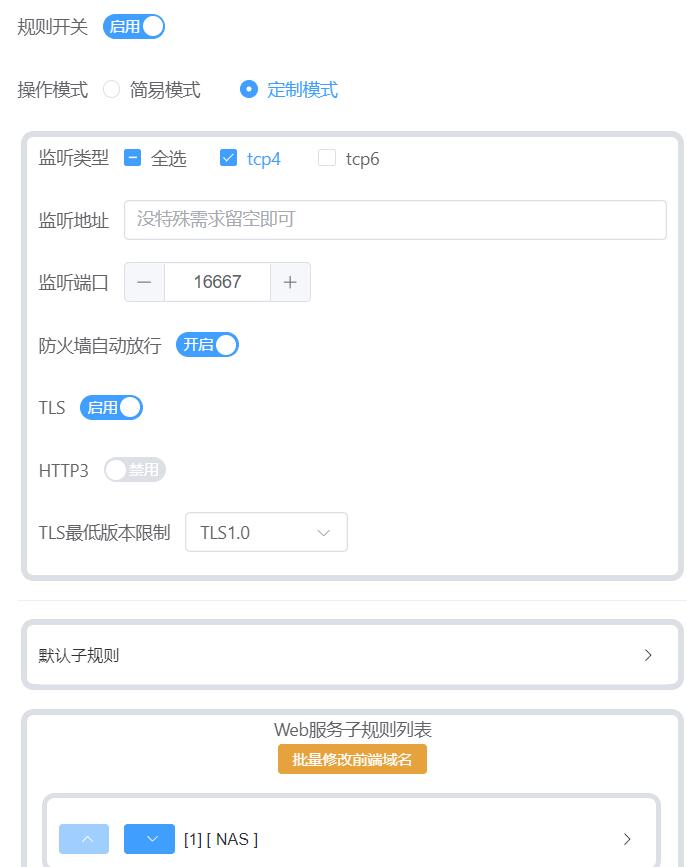Check the tcp6 listen type

pyautogui.click(x=327, y=158)
